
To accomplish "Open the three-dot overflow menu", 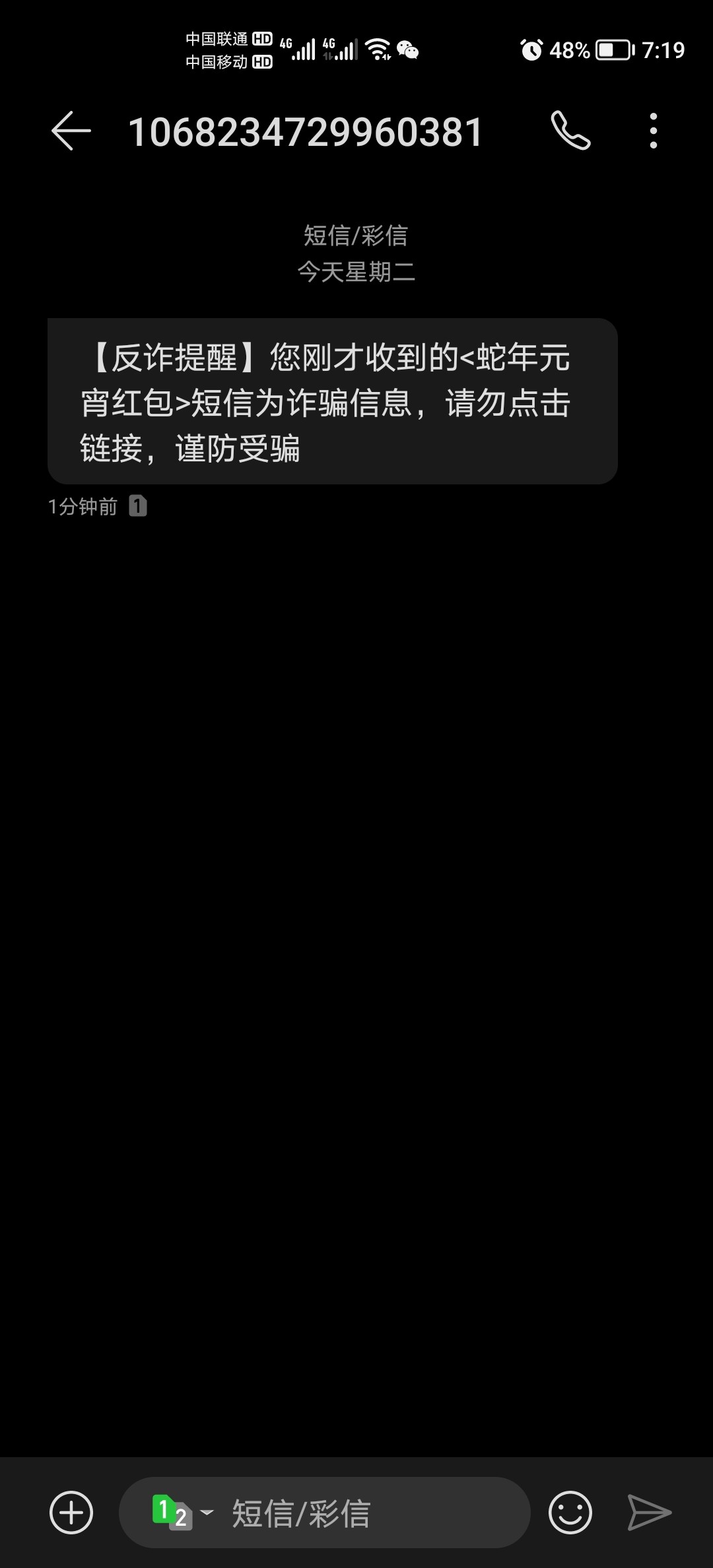I will pos(654,131).
